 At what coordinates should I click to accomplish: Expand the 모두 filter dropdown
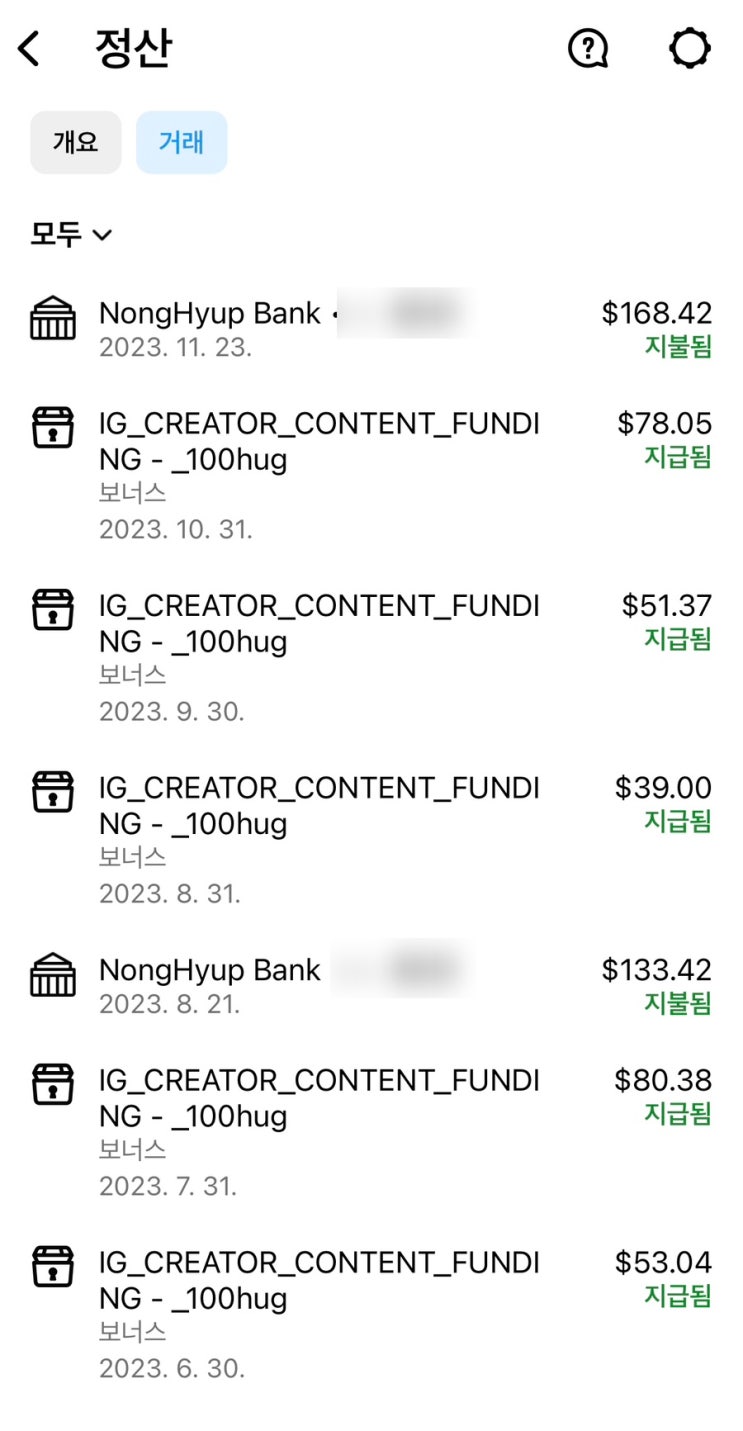coord(71,235)
